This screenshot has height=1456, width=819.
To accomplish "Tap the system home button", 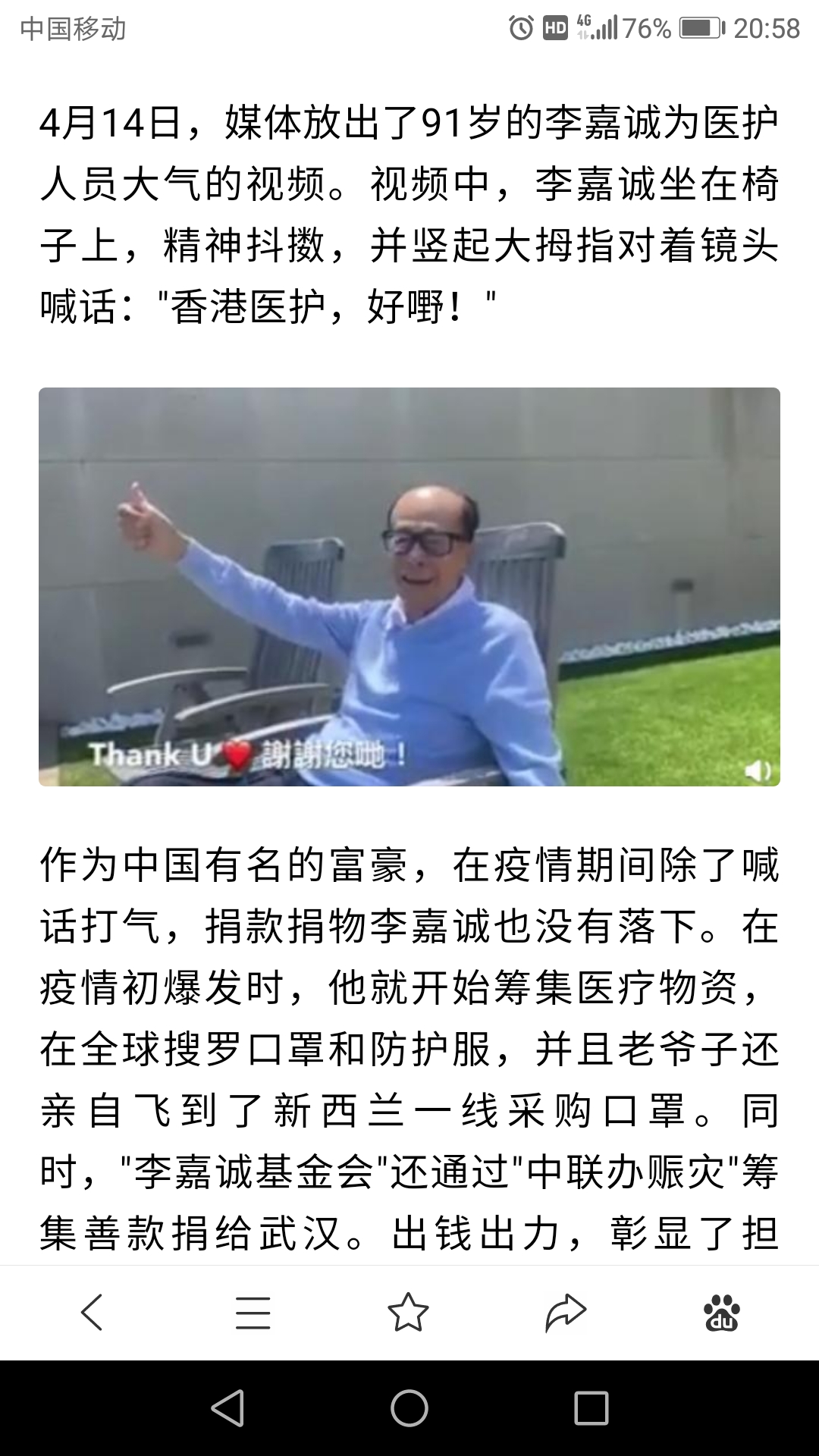I will [409, 1408].
